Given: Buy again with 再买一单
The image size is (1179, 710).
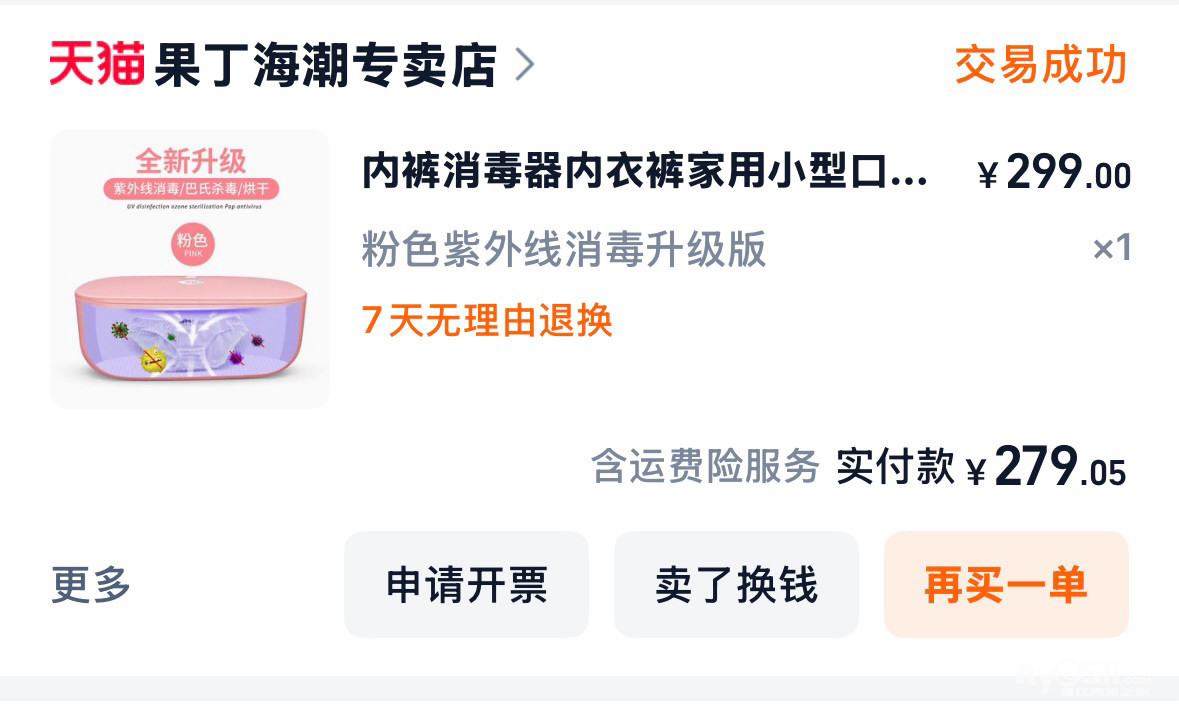Looking at the screenshot, I should [x=1006, y=584].
